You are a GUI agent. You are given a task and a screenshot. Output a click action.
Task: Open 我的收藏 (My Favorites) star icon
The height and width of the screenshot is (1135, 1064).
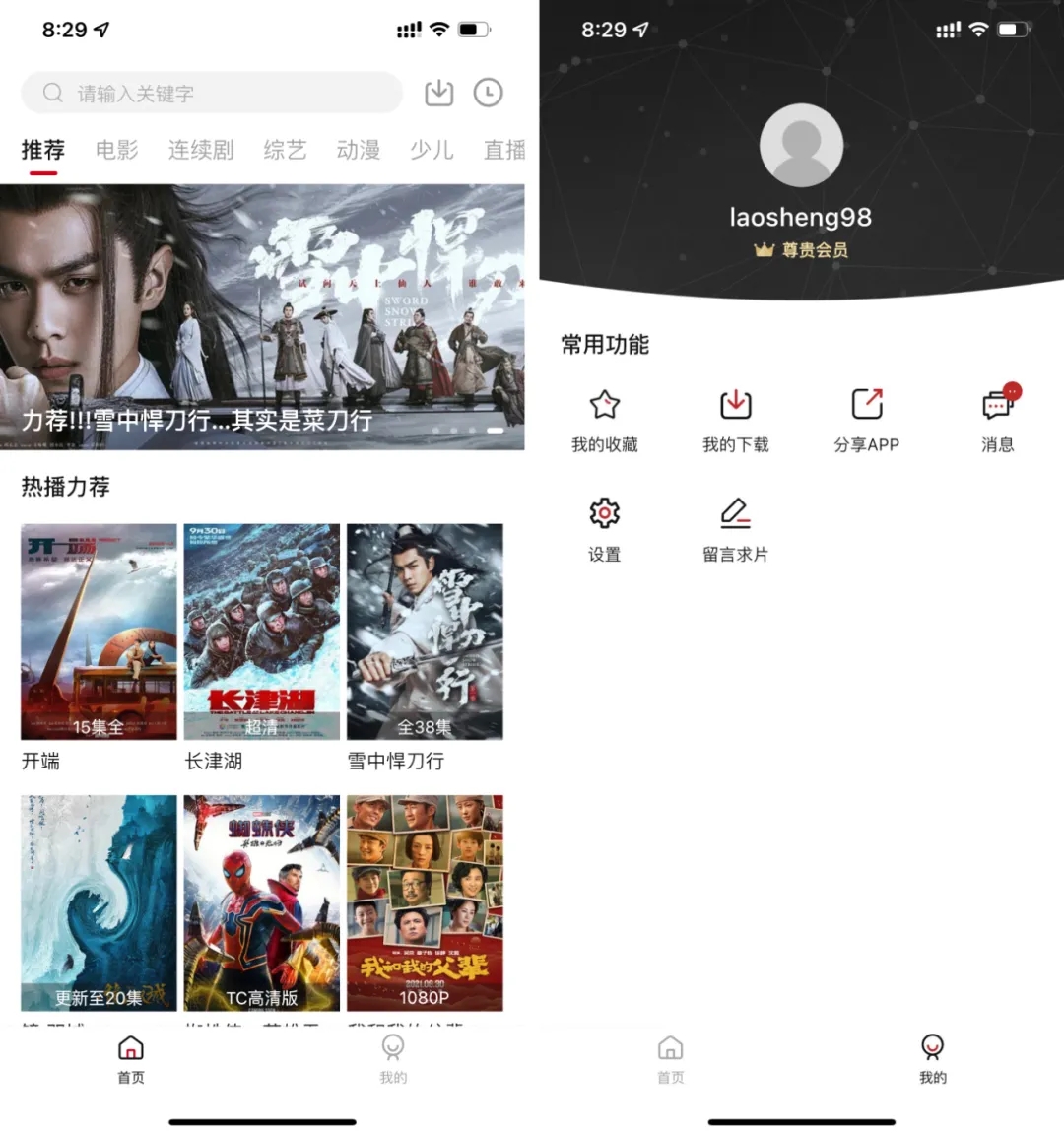pos(604,404)
